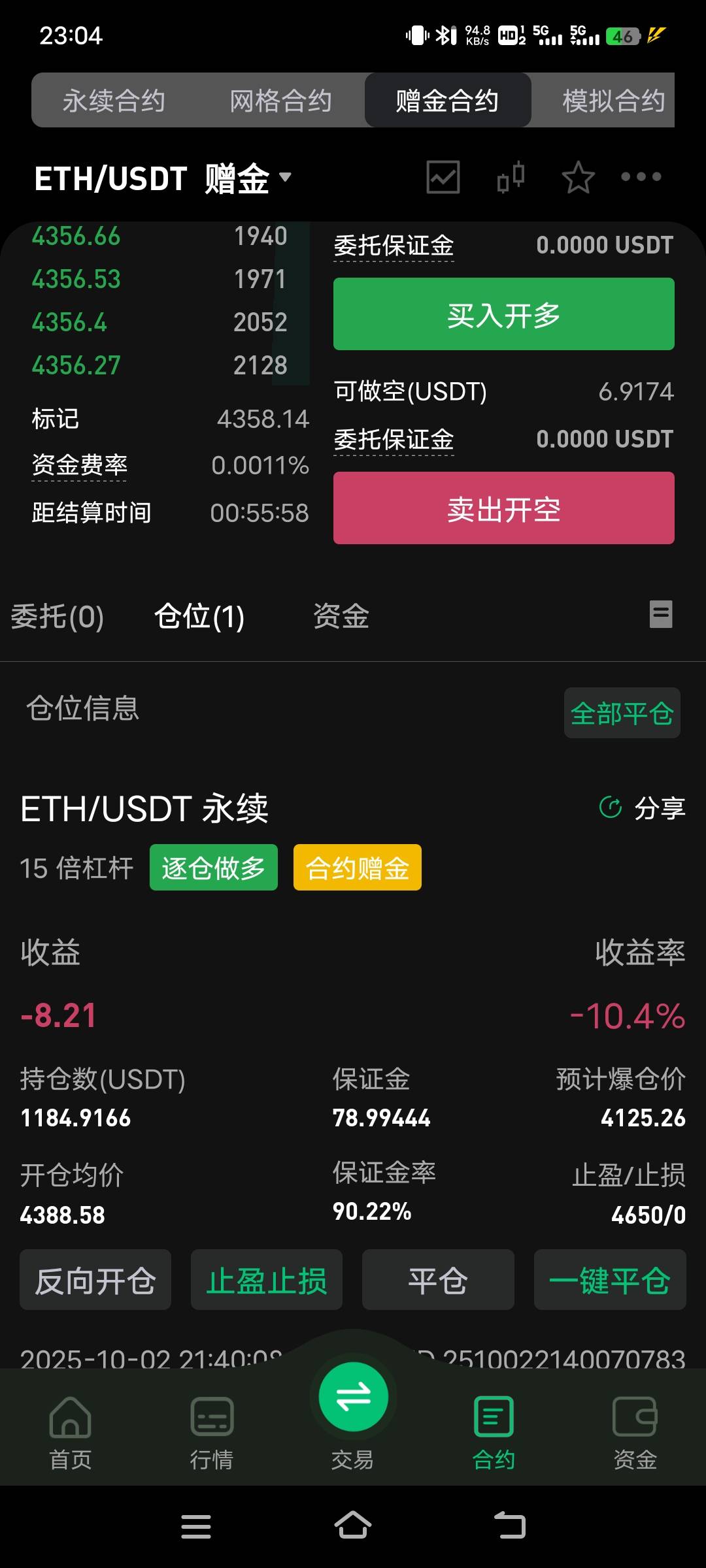Open the order history document icon
The width and height of the screenshot is (706, 1568).
tap(661, 614)
